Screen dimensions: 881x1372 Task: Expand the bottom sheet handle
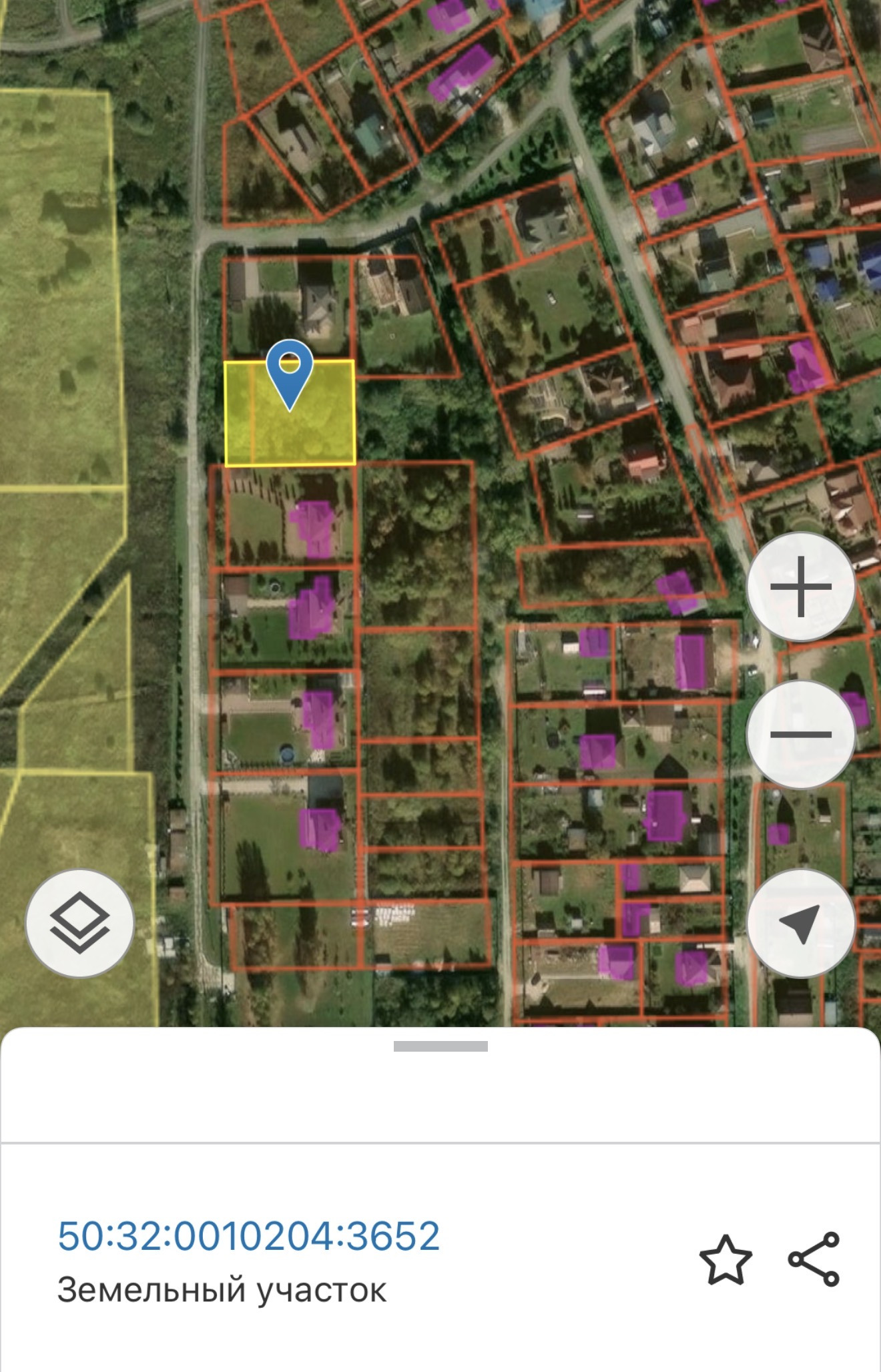441,1046
